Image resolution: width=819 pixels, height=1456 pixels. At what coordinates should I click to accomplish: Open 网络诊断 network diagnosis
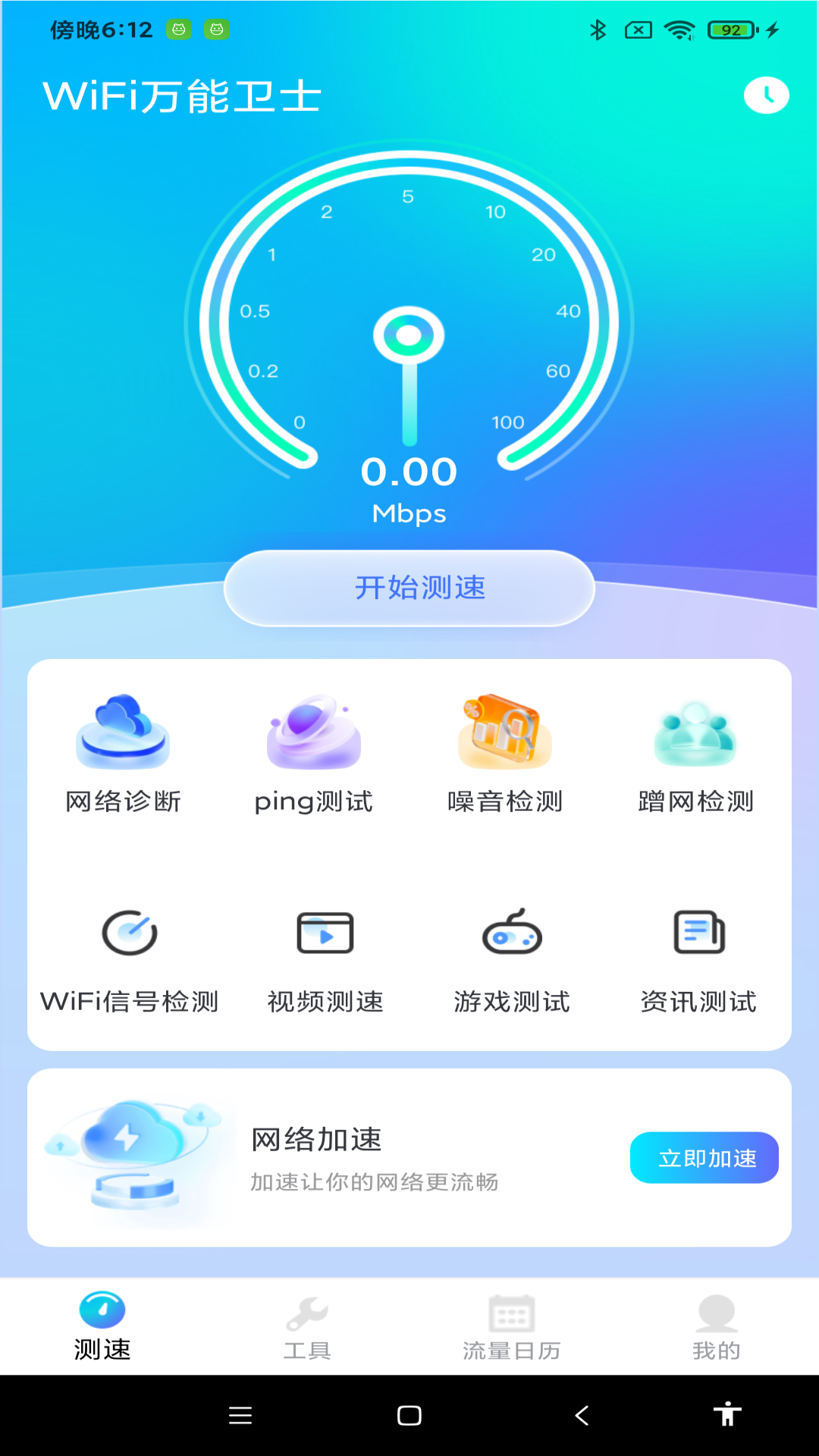click(x=123, y=752)
